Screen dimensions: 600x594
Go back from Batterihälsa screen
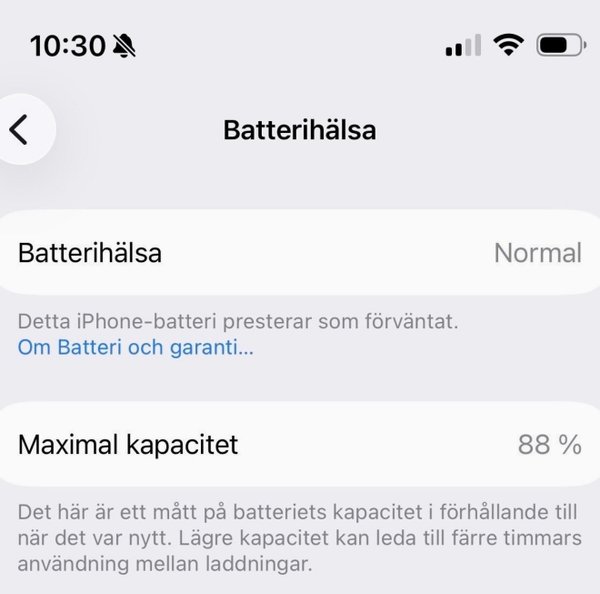click(x=20, y=129)
